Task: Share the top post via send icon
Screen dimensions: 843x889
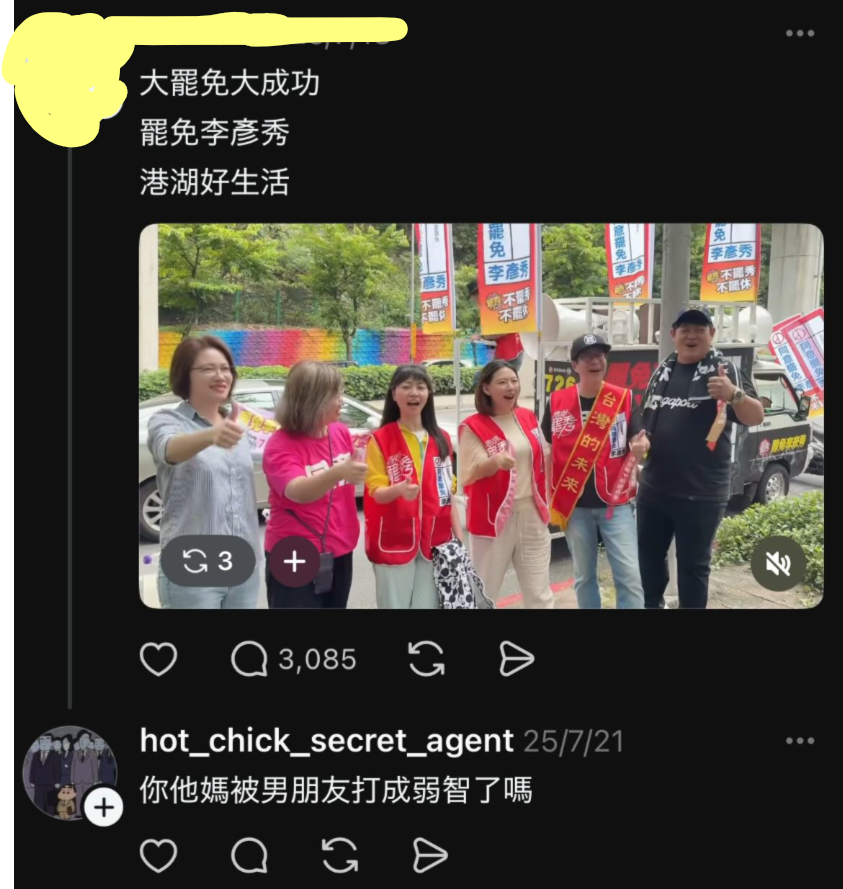Action: (x=516, y=659)
